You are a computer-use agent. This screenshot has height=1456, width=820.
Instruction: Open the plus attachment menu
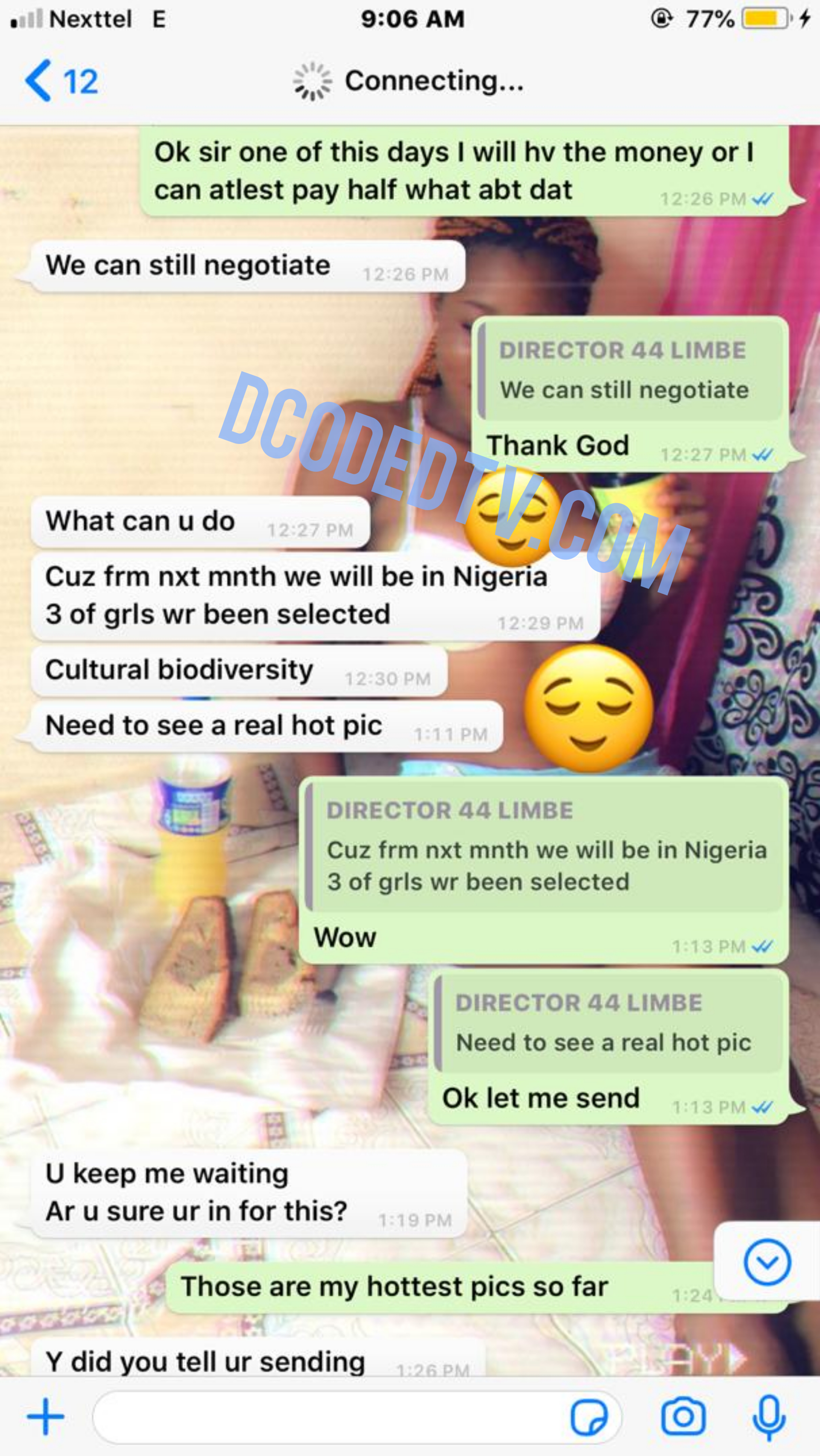coord(45,1416)
